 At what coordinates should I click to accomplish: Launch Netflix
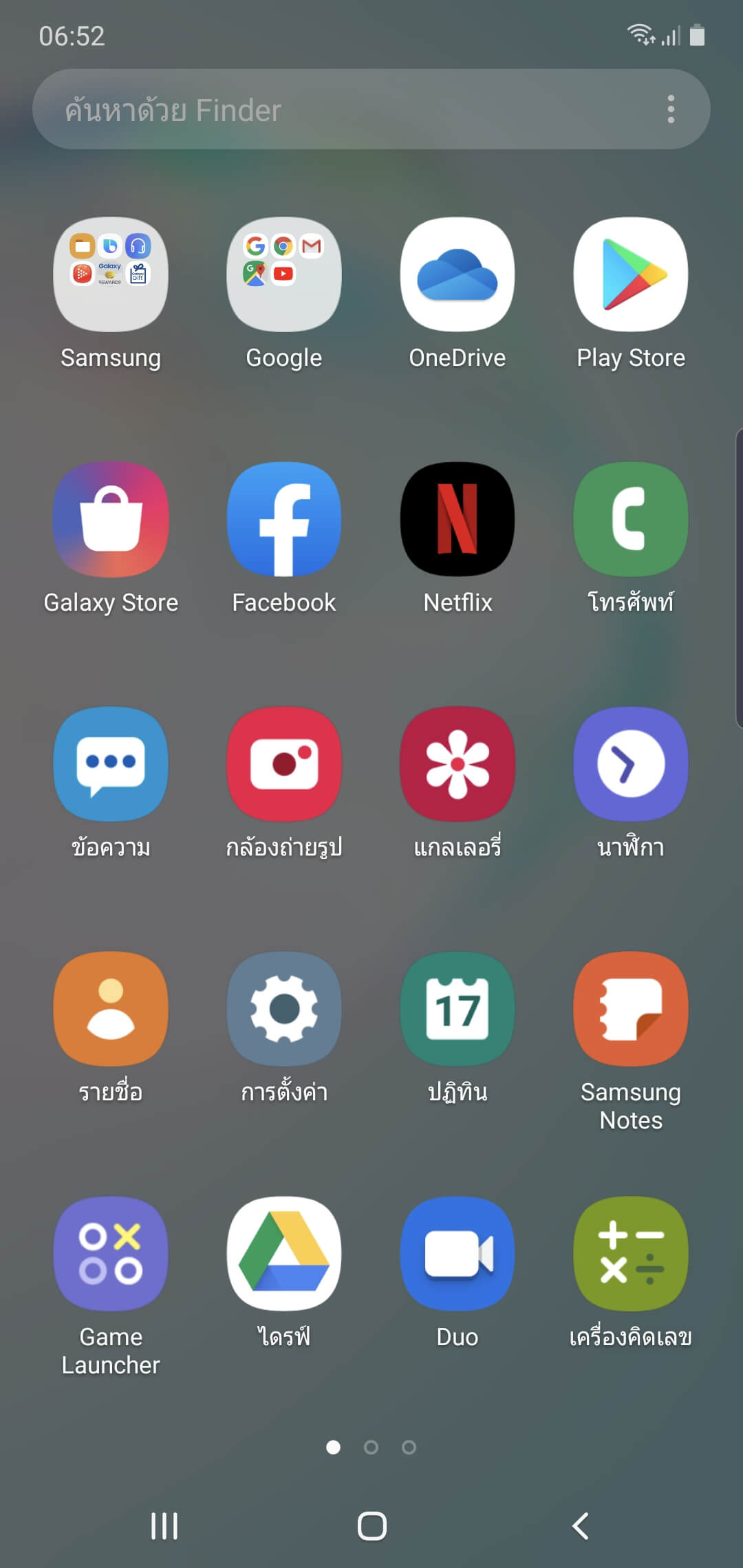[457, 519]
